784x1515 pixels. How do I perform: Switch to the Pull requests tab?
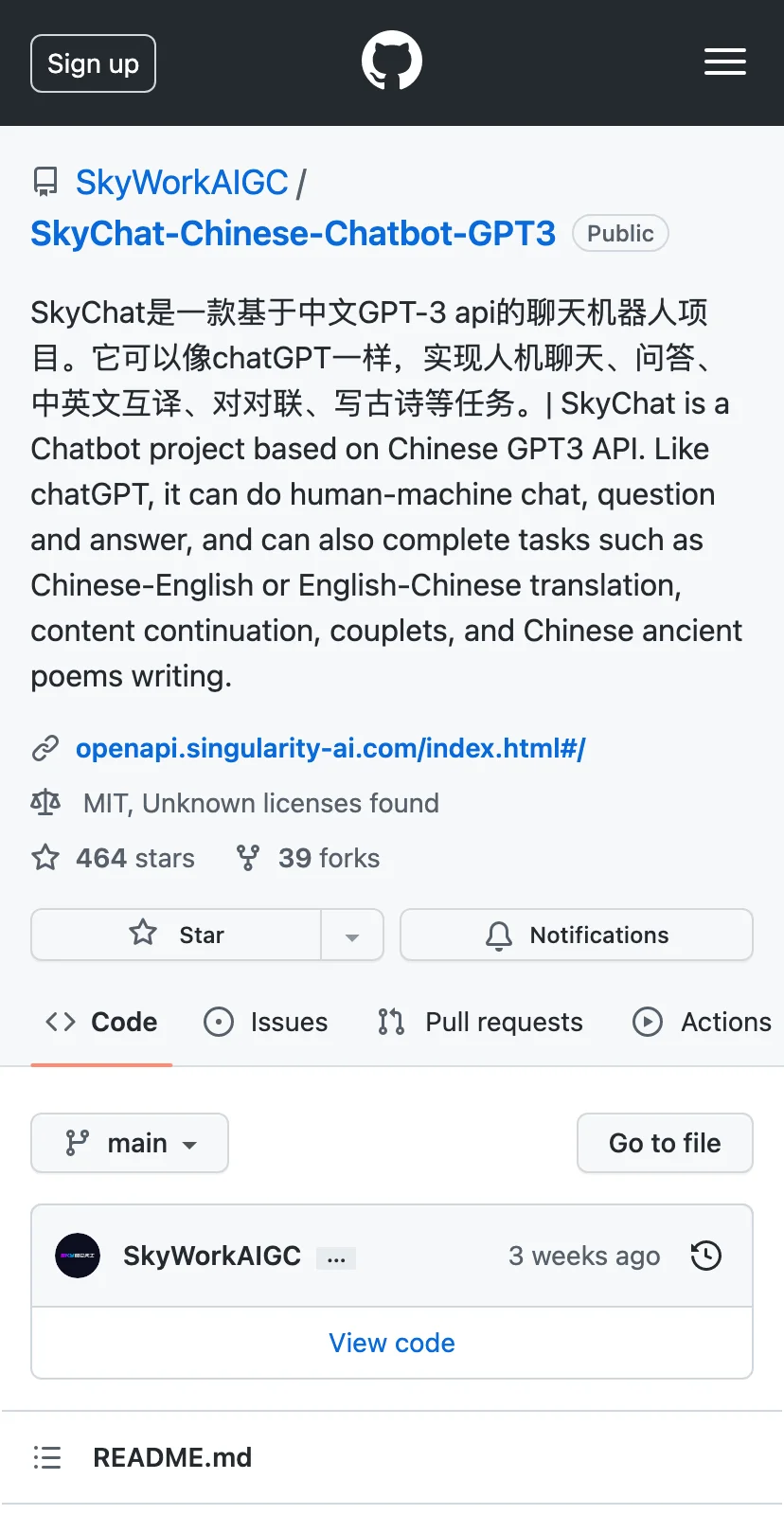coord(480,1022)
